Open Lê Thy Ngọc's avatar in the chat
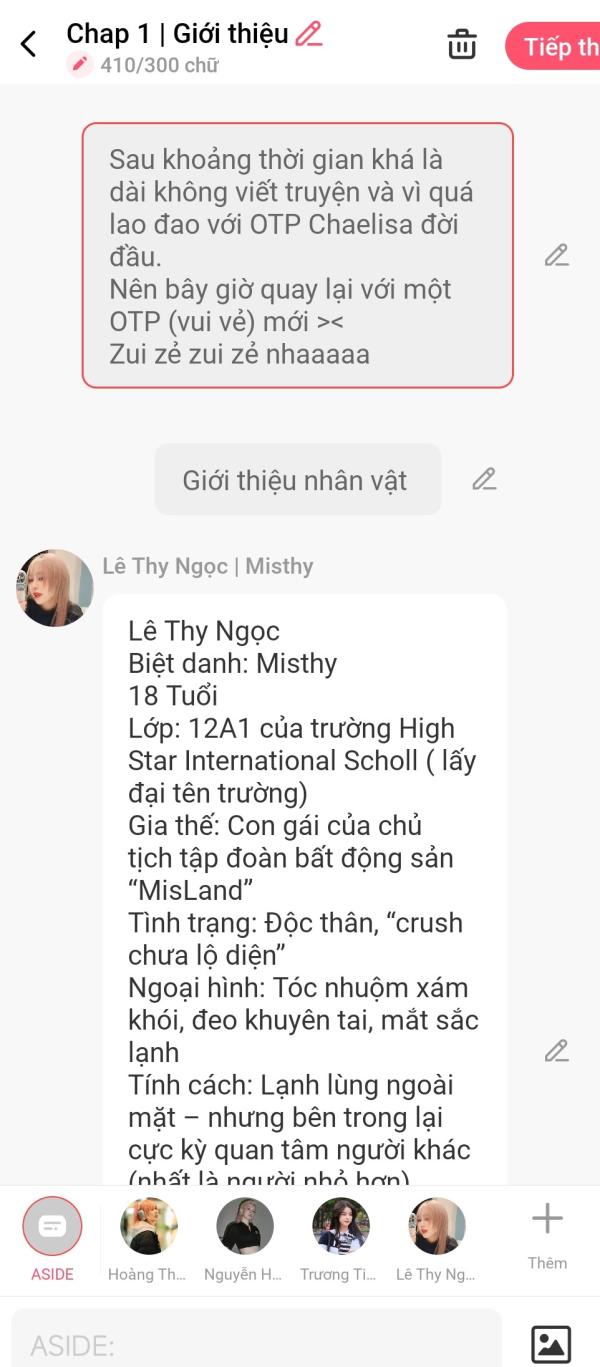 coord(55,588)
